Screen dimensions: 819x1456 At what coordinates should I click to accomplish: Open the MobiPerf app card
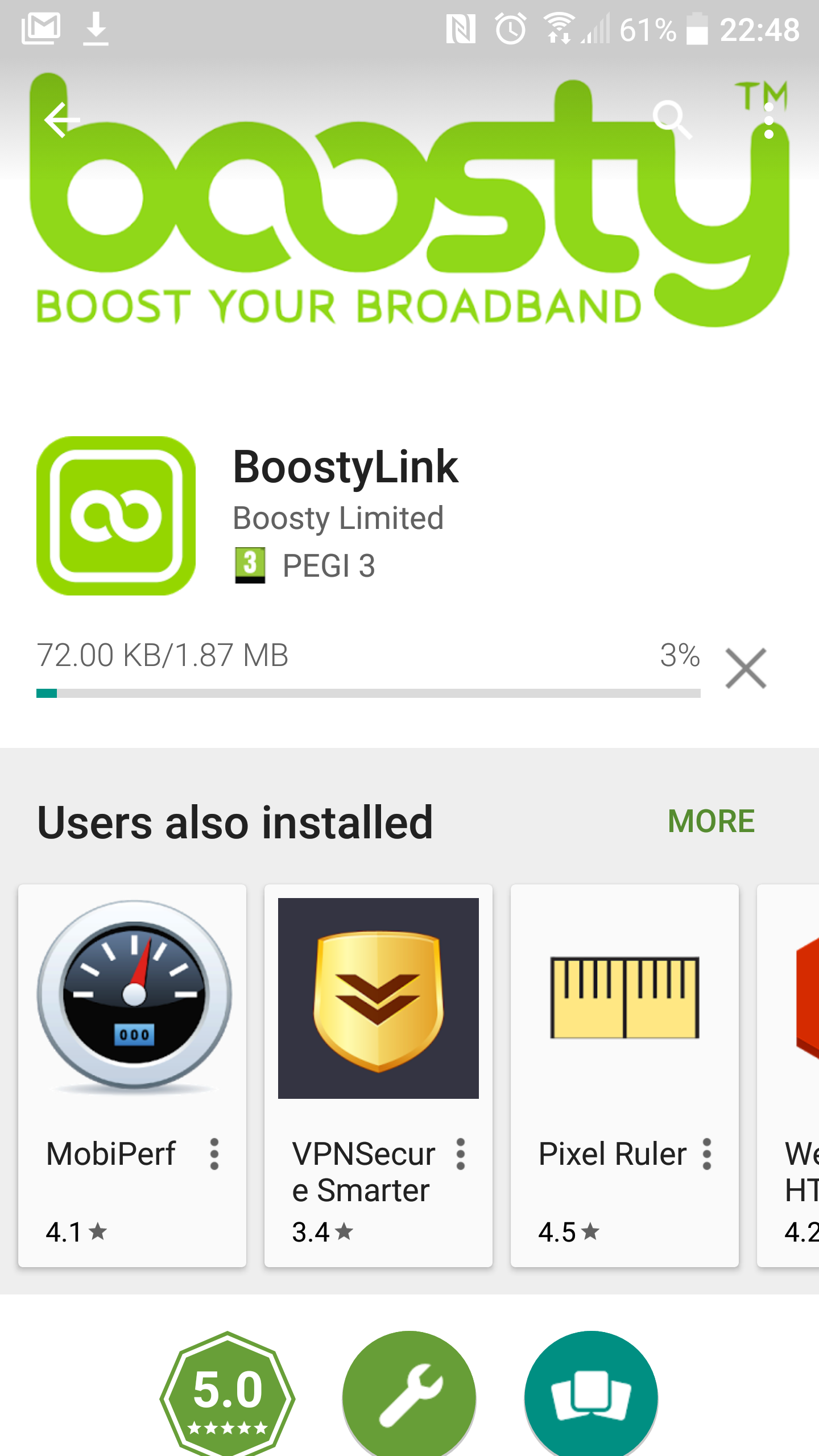tap(132, 1076)
